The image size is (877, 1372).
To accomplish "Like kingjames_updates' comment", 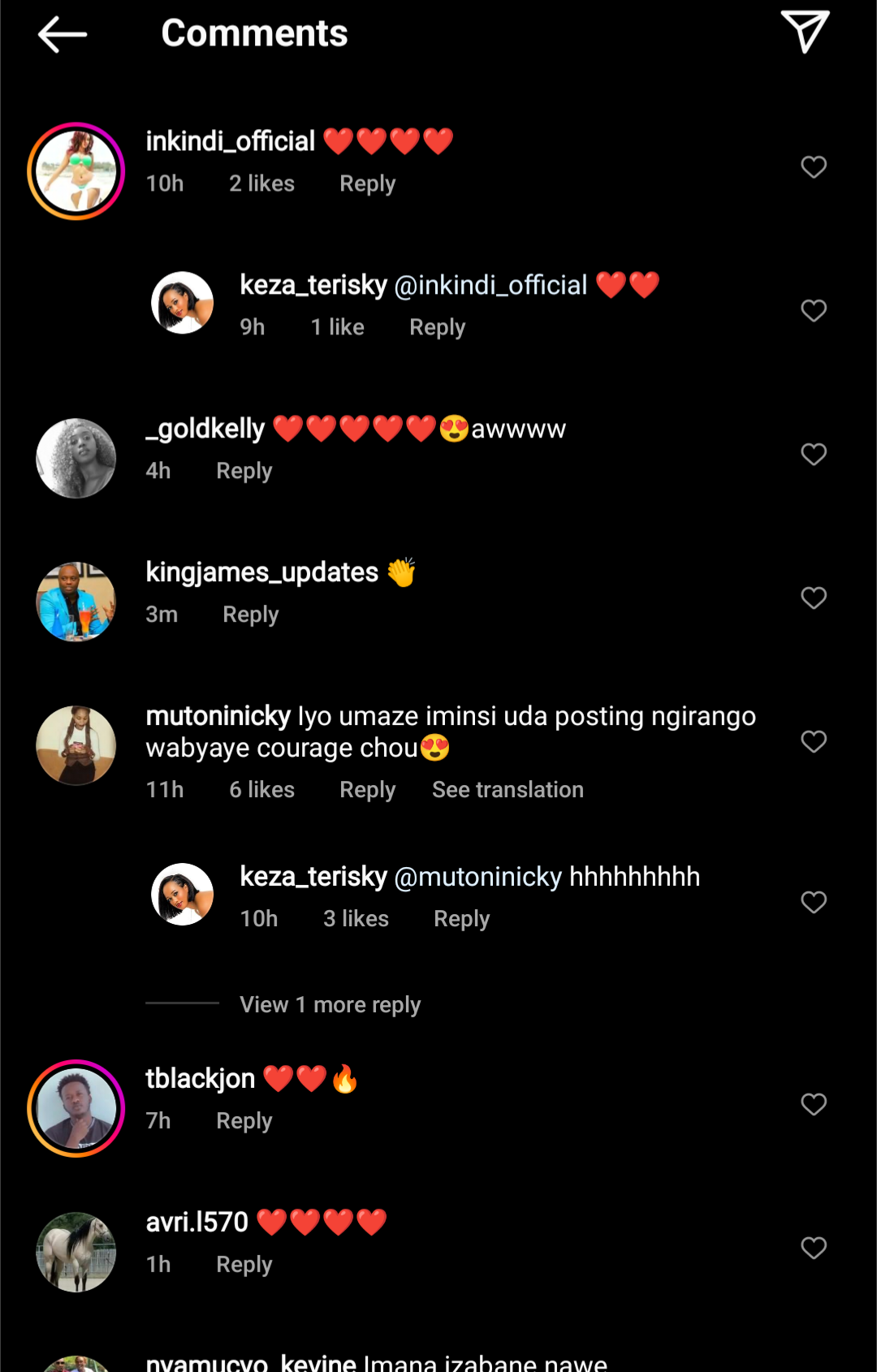I will 813,598.
